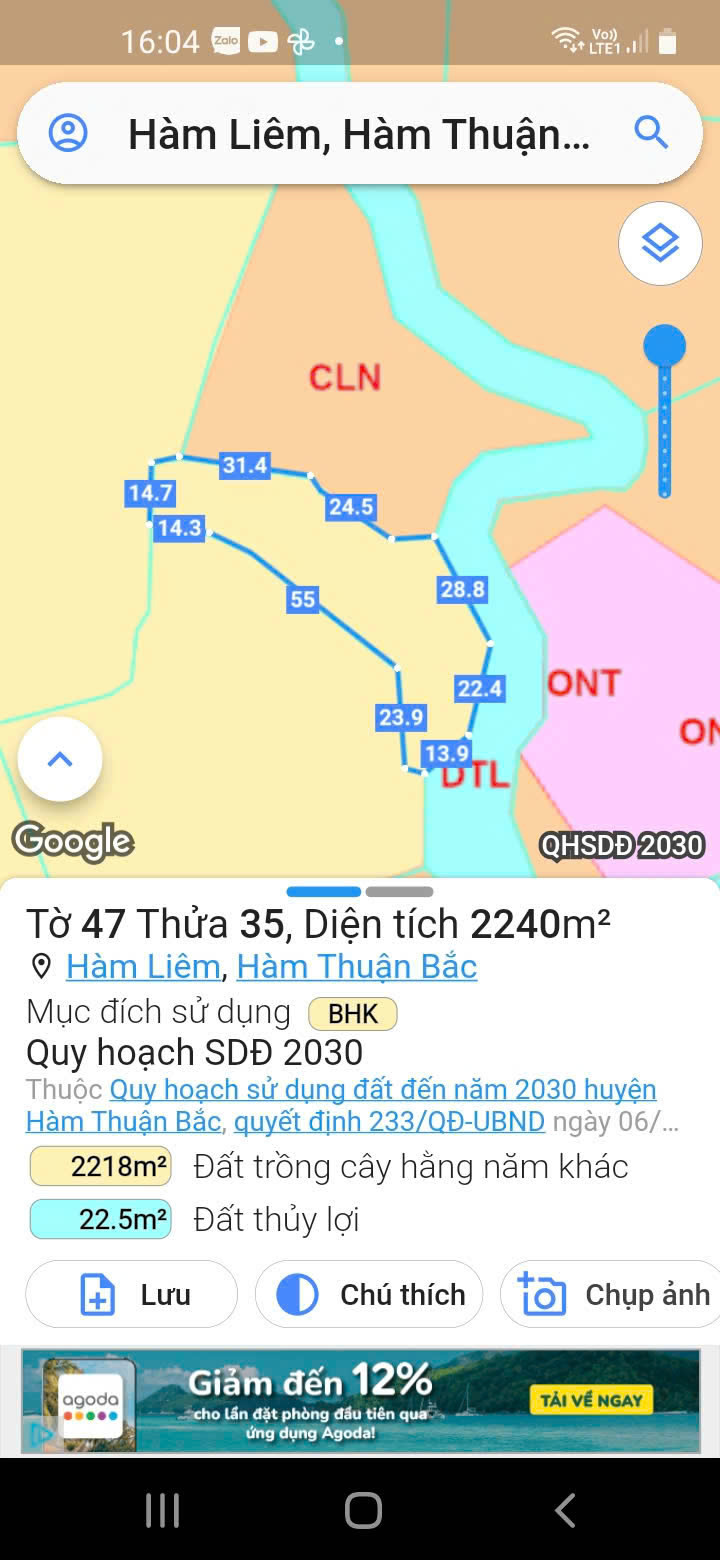The image size is (720, 1560).
Task: Edit the Hàm Liêm search field
Action: [x=360, y=133]
